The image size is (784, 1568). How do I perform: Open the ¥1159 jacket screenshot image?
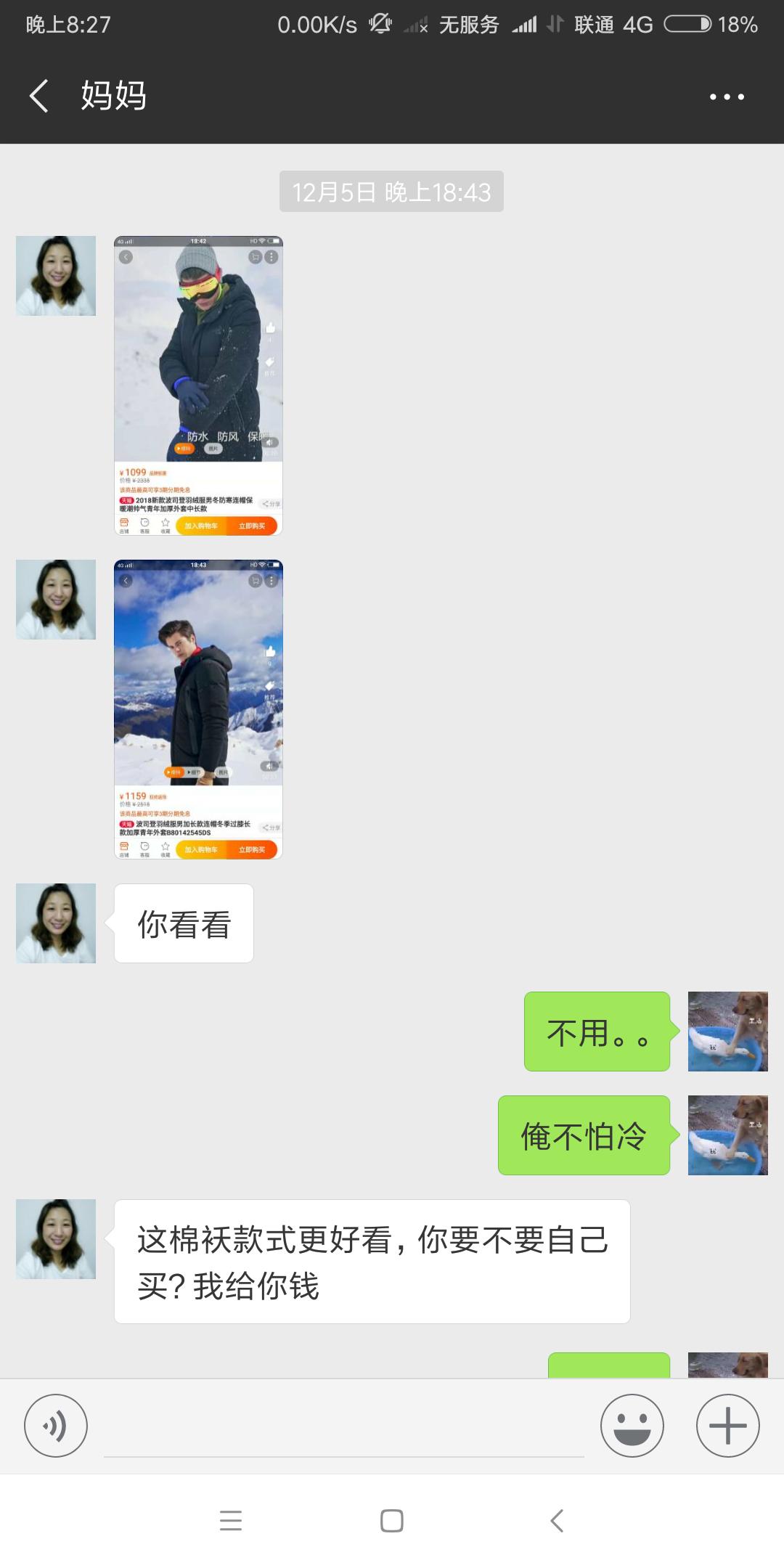pos(198,709)
